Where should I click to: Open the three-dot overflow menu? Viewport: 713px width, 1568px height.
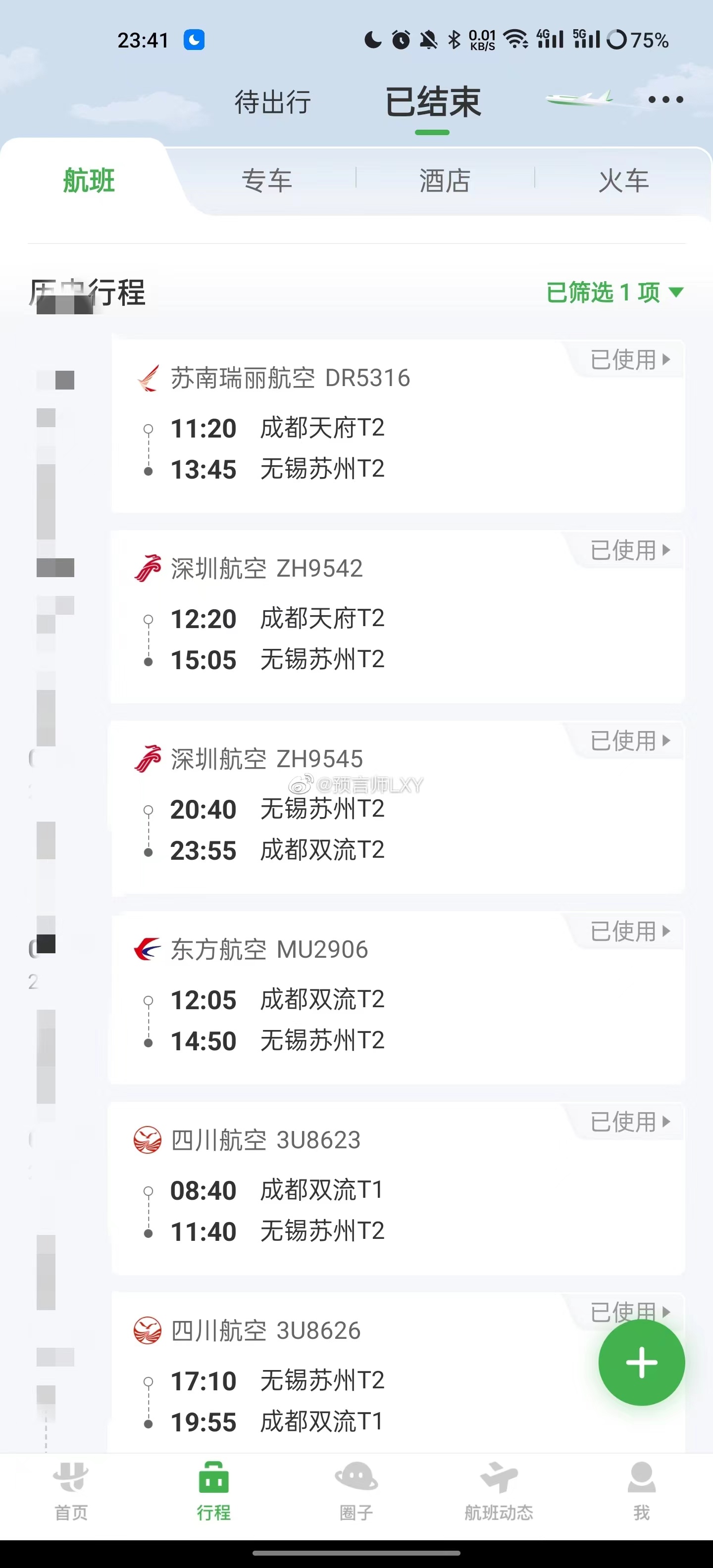click(665, 100)
